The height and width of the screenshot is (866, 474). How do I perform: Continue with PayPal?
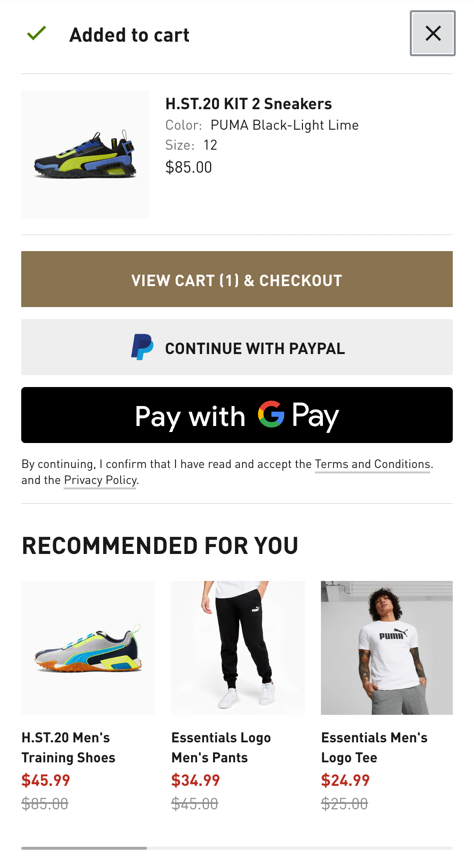tap(237, 347)
